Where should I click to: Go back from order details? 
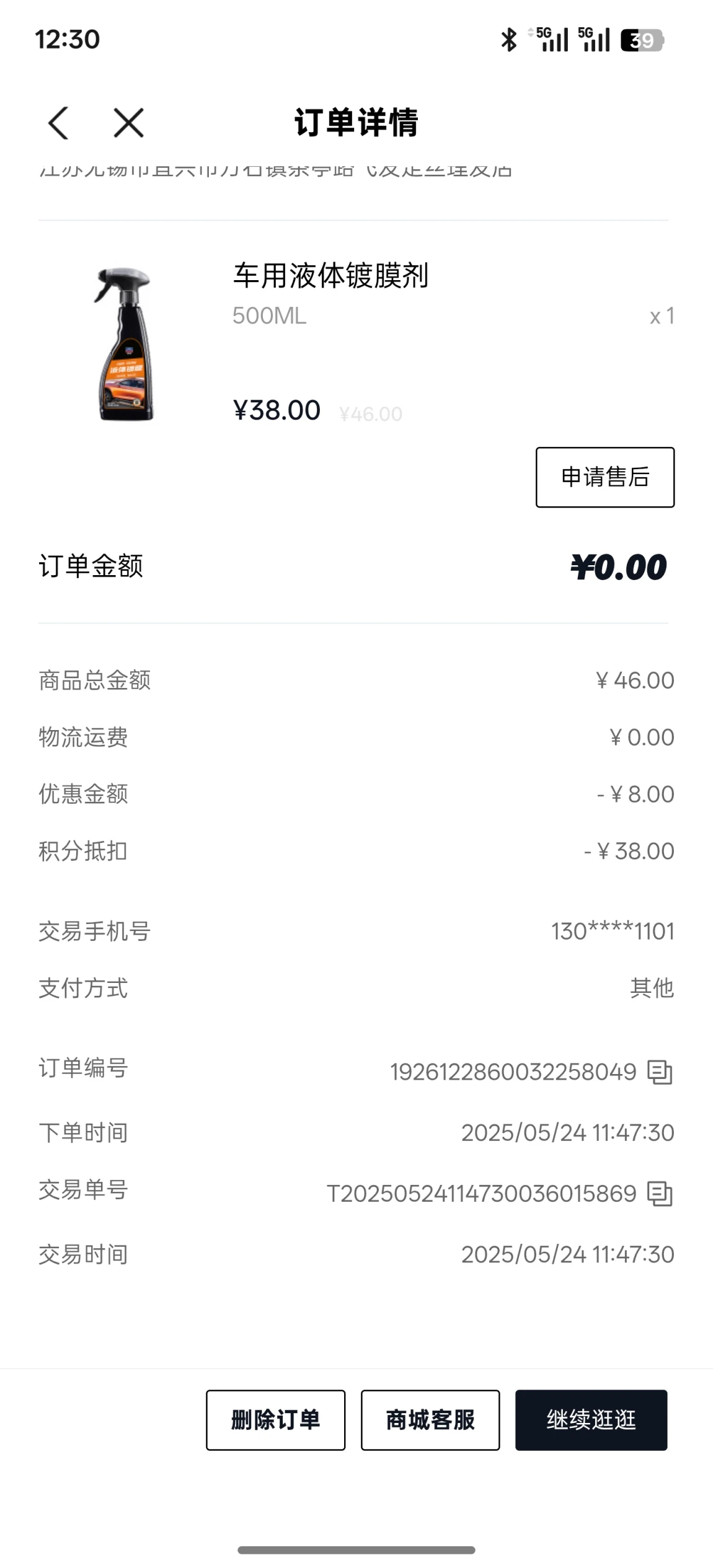[58, 123]
